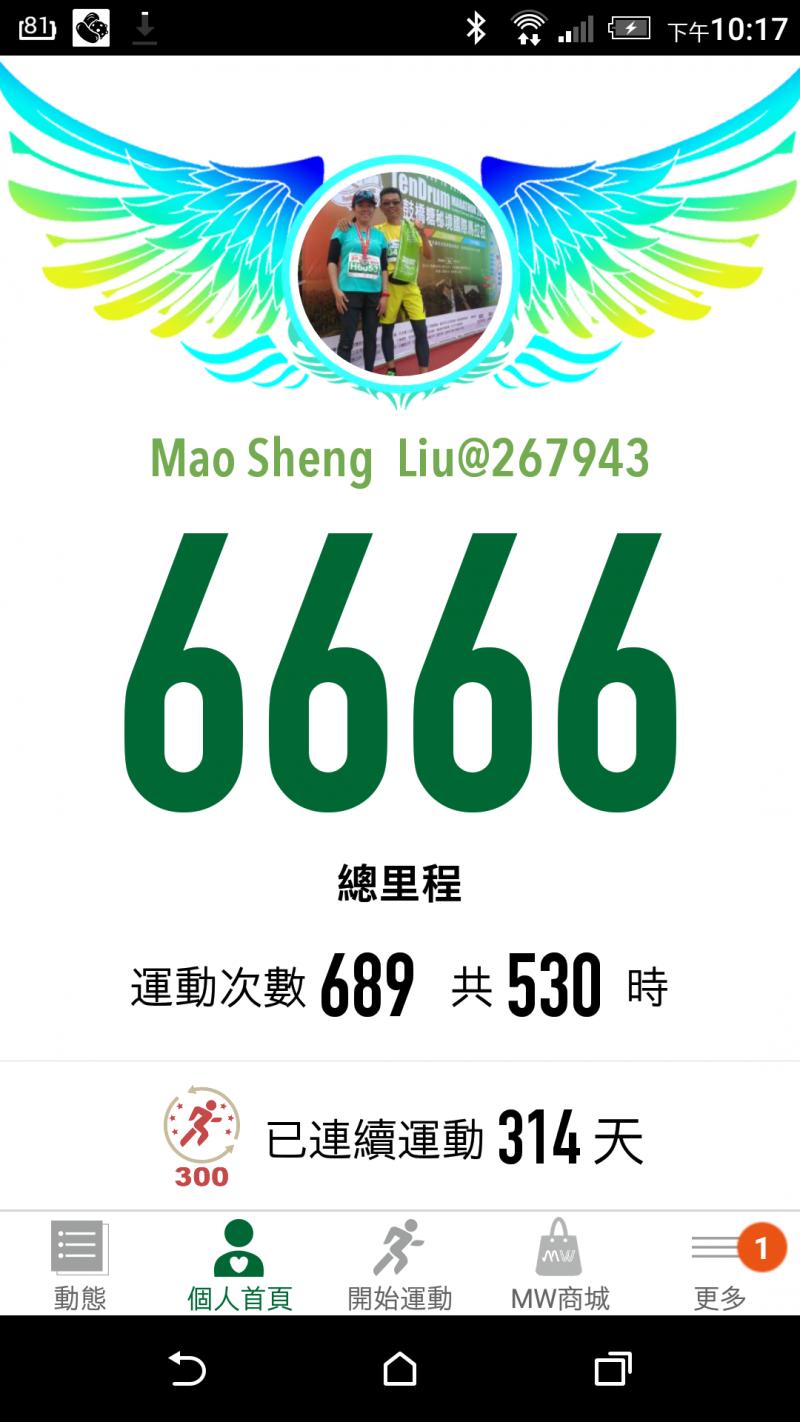This screenshot has height=1422, width=800.
Task: Open the 個人首頁 tab
Action: [240, 1264]
